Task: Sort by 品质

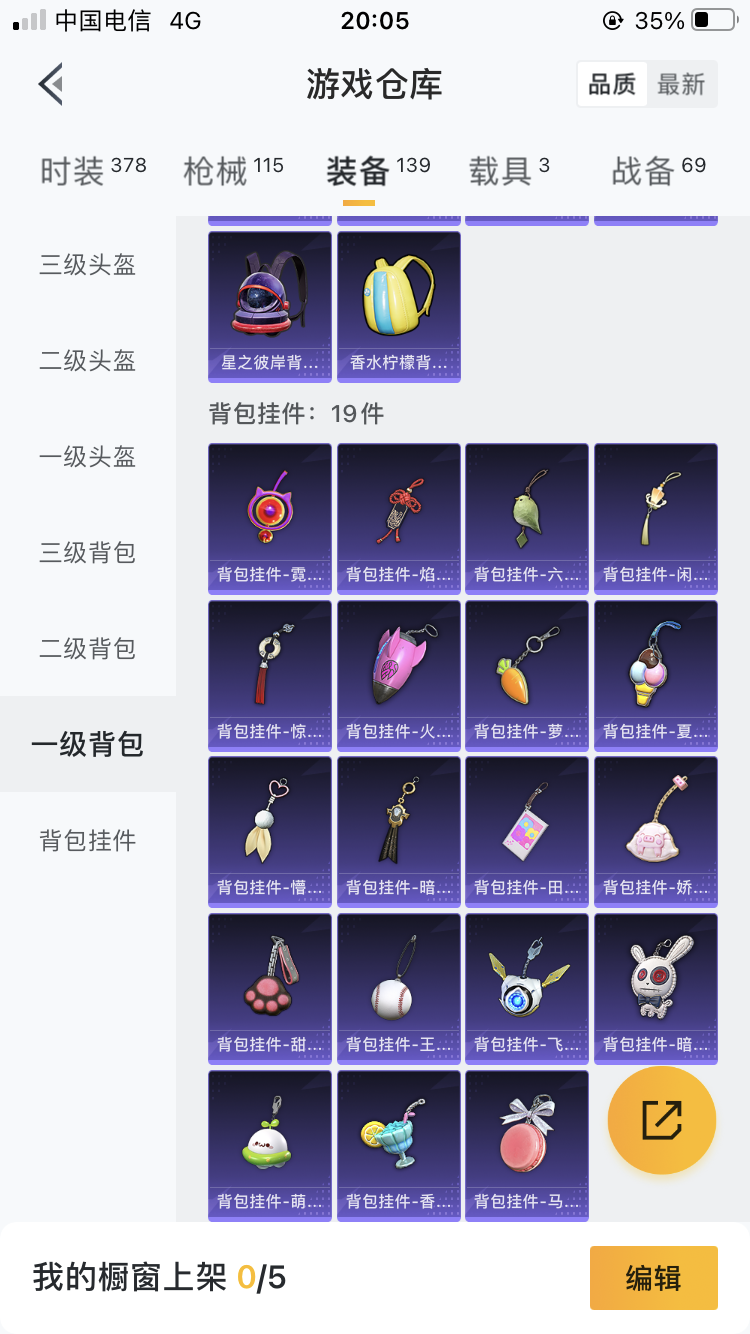Action: (x=612, y=85)
